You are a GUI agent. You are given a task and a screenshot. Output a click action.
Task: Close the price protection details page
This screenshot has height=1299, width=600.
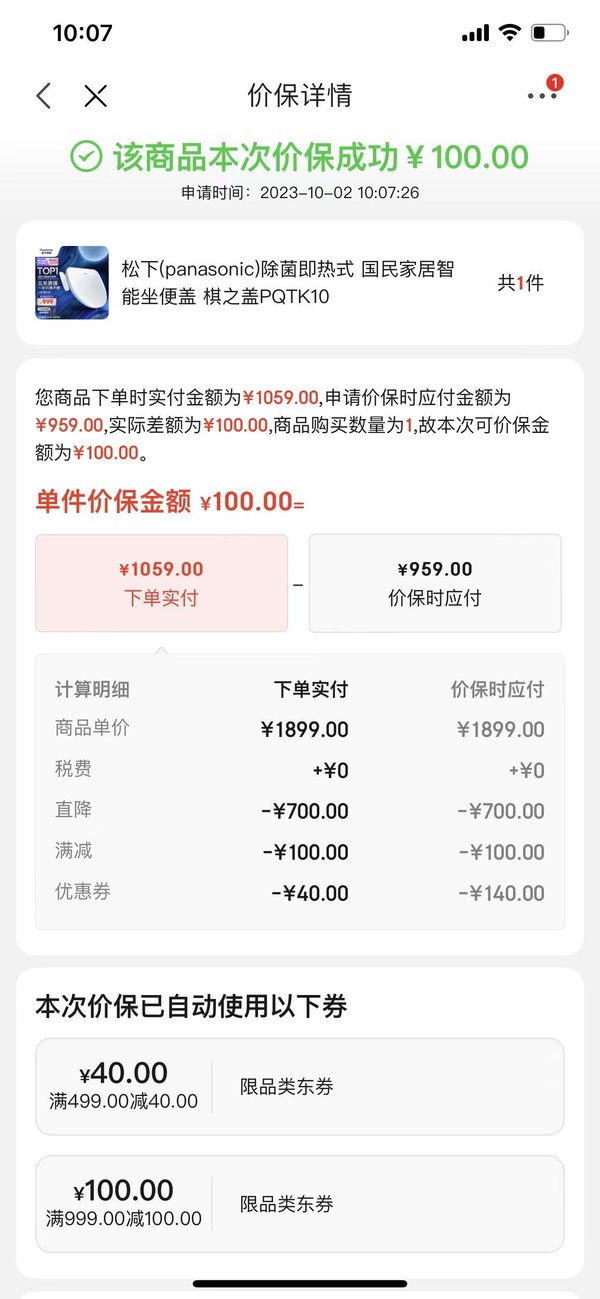[95, 96]
